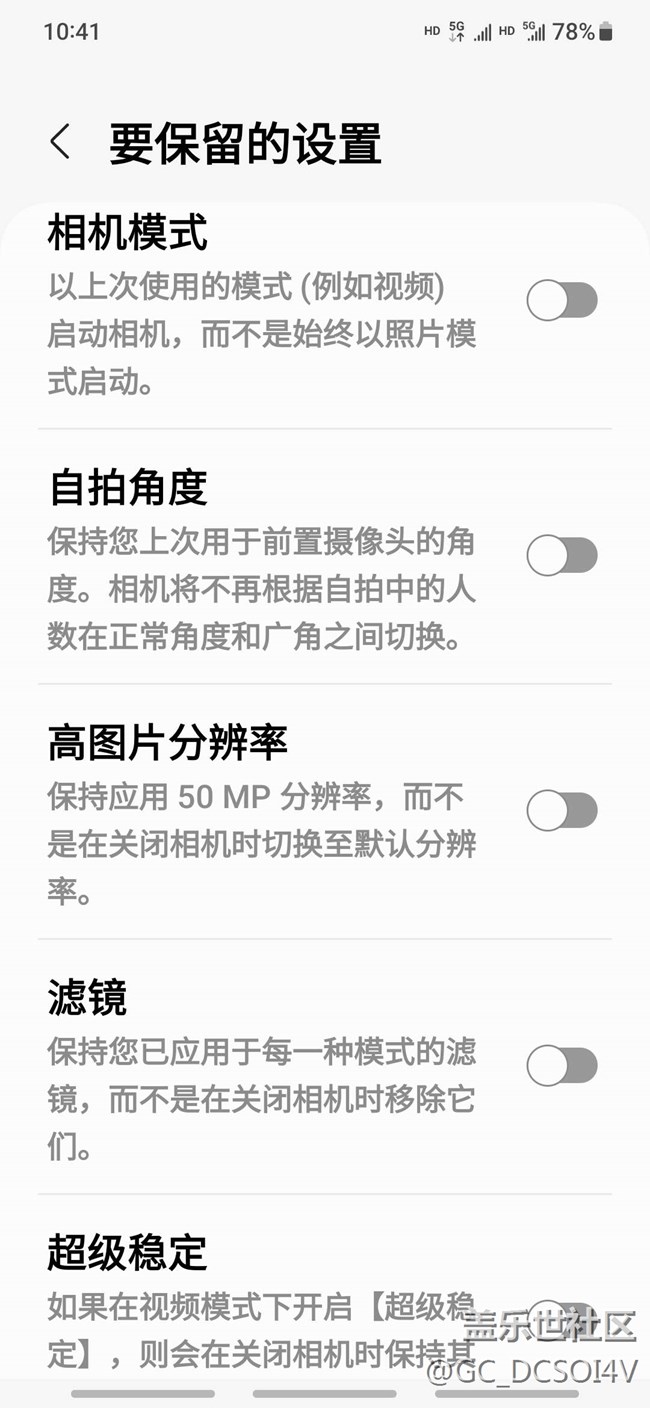Viewport: 650px width, 1408px height.
Task: Turn on the 自拍角度 toggle
Action: pos(562,555)
